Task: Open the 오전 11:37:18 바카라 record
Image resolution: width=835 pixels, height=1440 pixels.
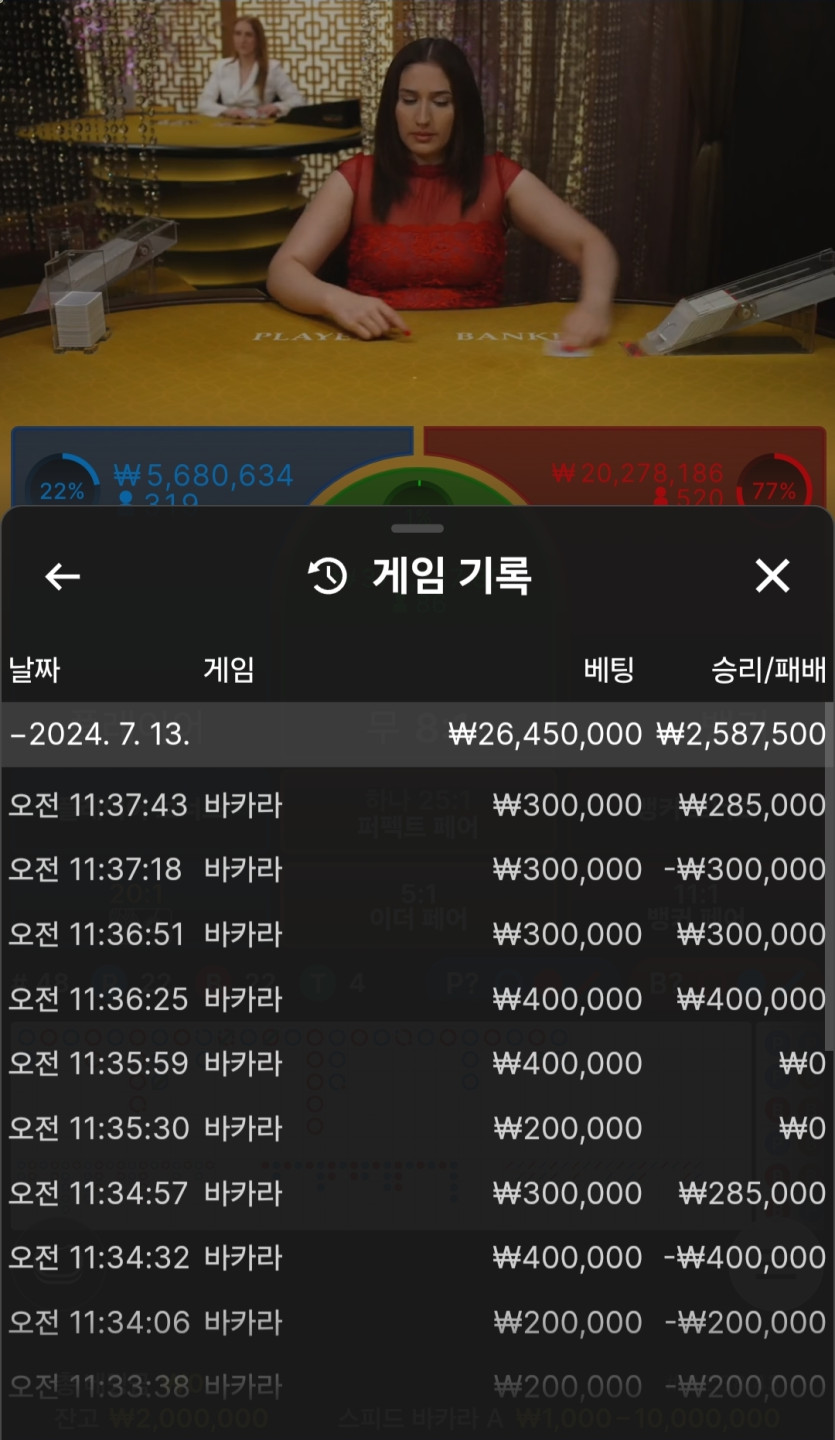Action: pyautogui.click(x=417, y=869)
